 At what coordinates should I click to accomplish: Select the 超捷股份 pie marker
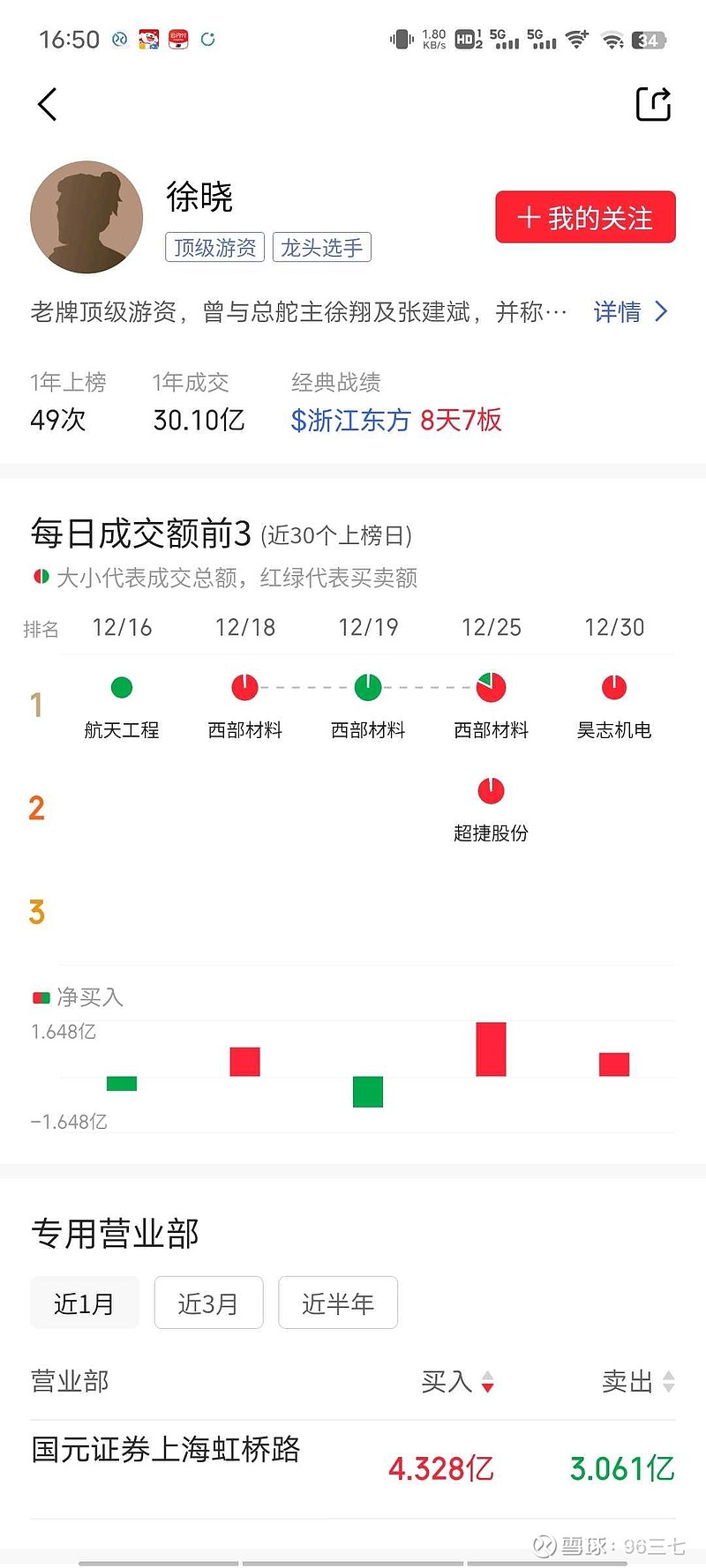click(491, 790)
